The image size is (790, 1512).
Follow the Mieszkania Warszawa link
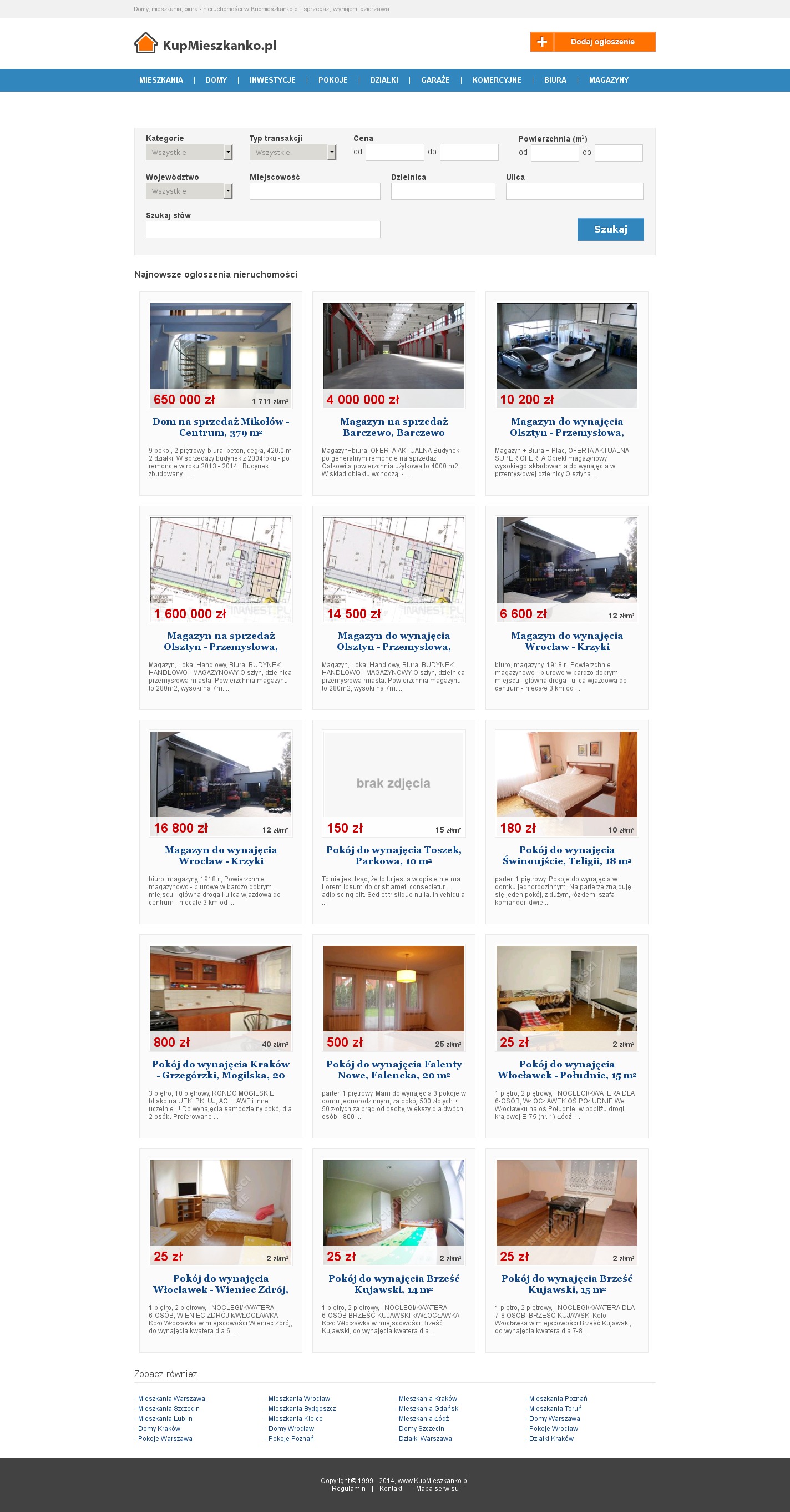pos(171,1399)
